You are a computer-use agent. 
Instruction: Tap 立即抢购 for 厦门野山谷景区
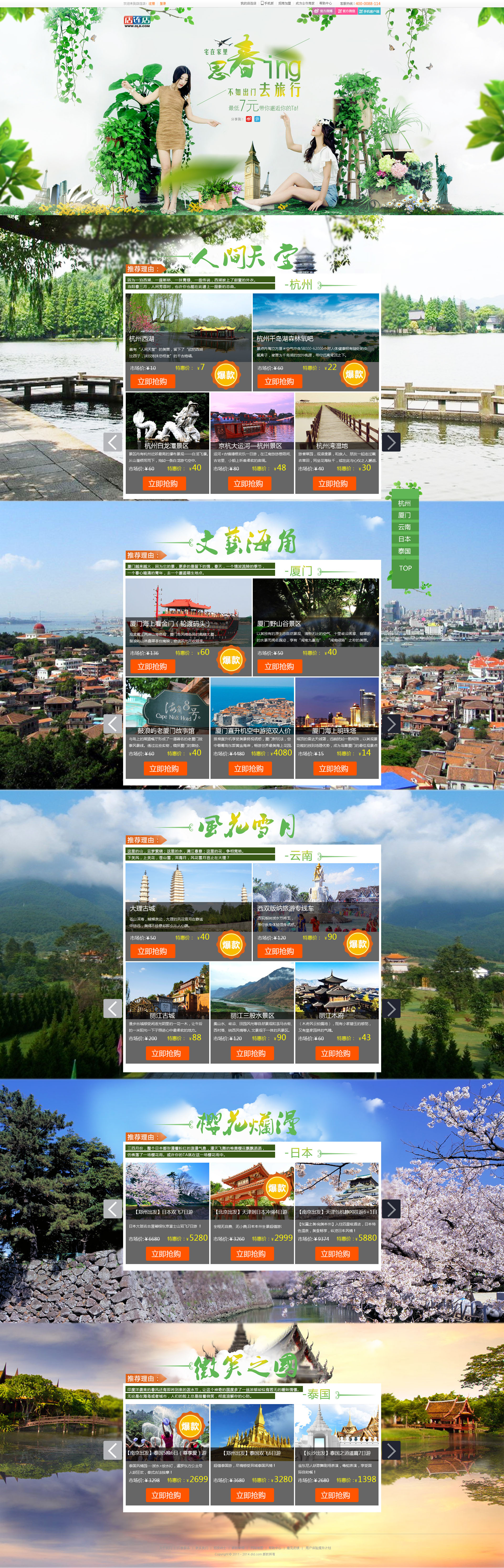click(x=279, y=666)
